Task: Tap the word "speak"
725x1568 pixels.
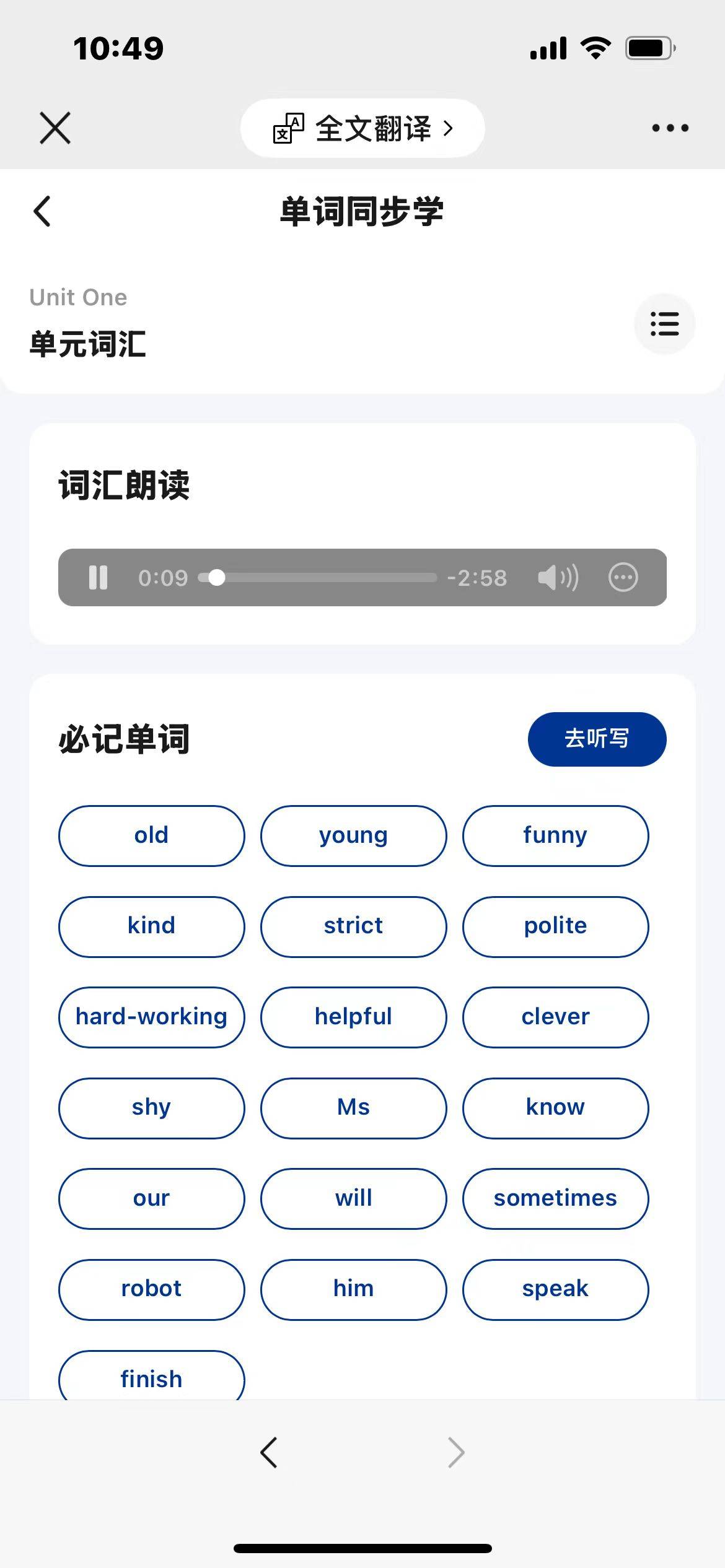Action: click(x=555, y=1289)
